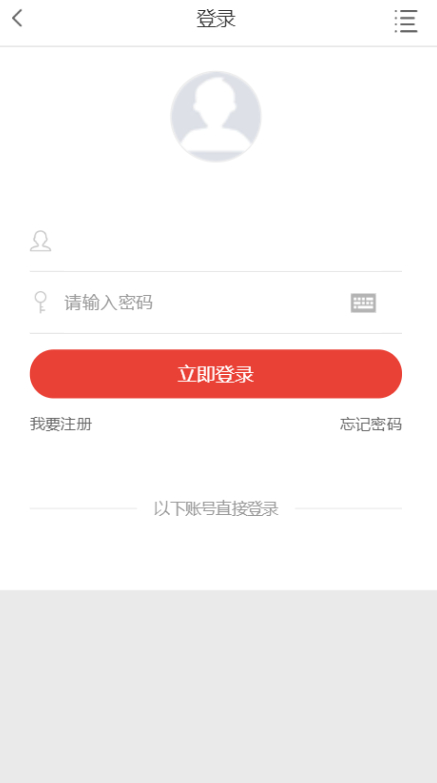Tap the 立即登录 button
This screenshot has width=437, height=783.
[216, 374]
